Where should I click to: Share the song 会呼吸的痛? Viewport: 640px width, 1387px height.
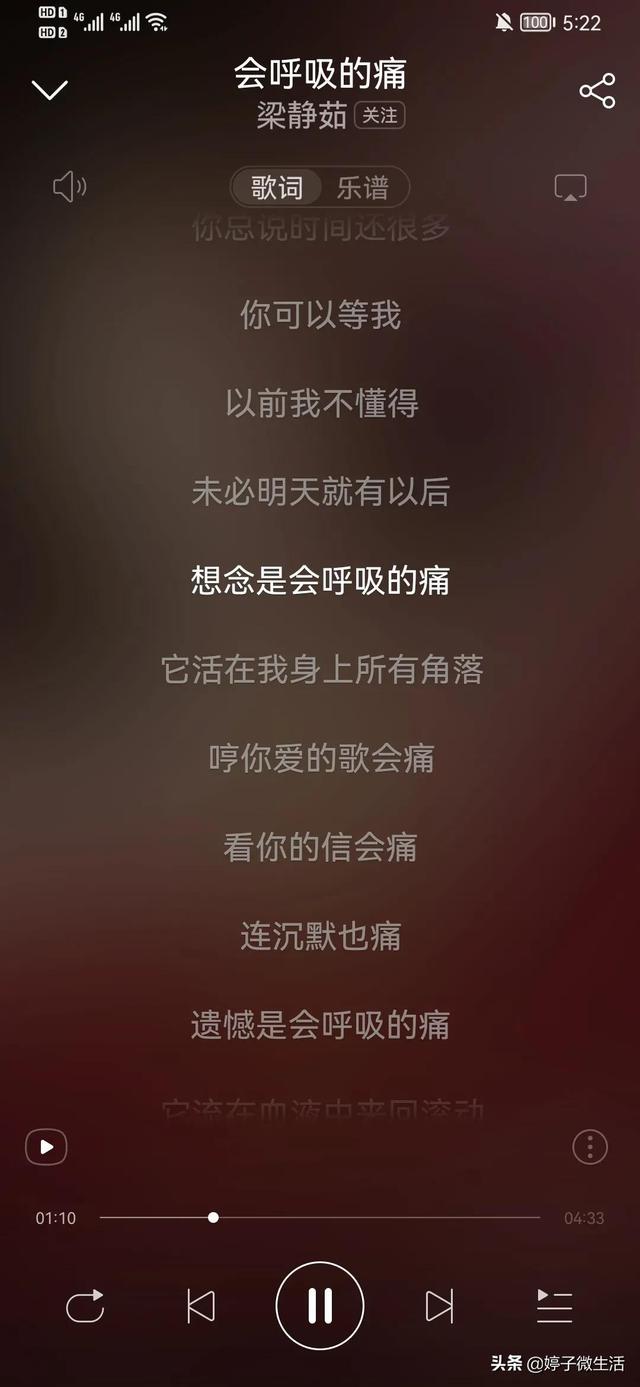coord(597,91)
